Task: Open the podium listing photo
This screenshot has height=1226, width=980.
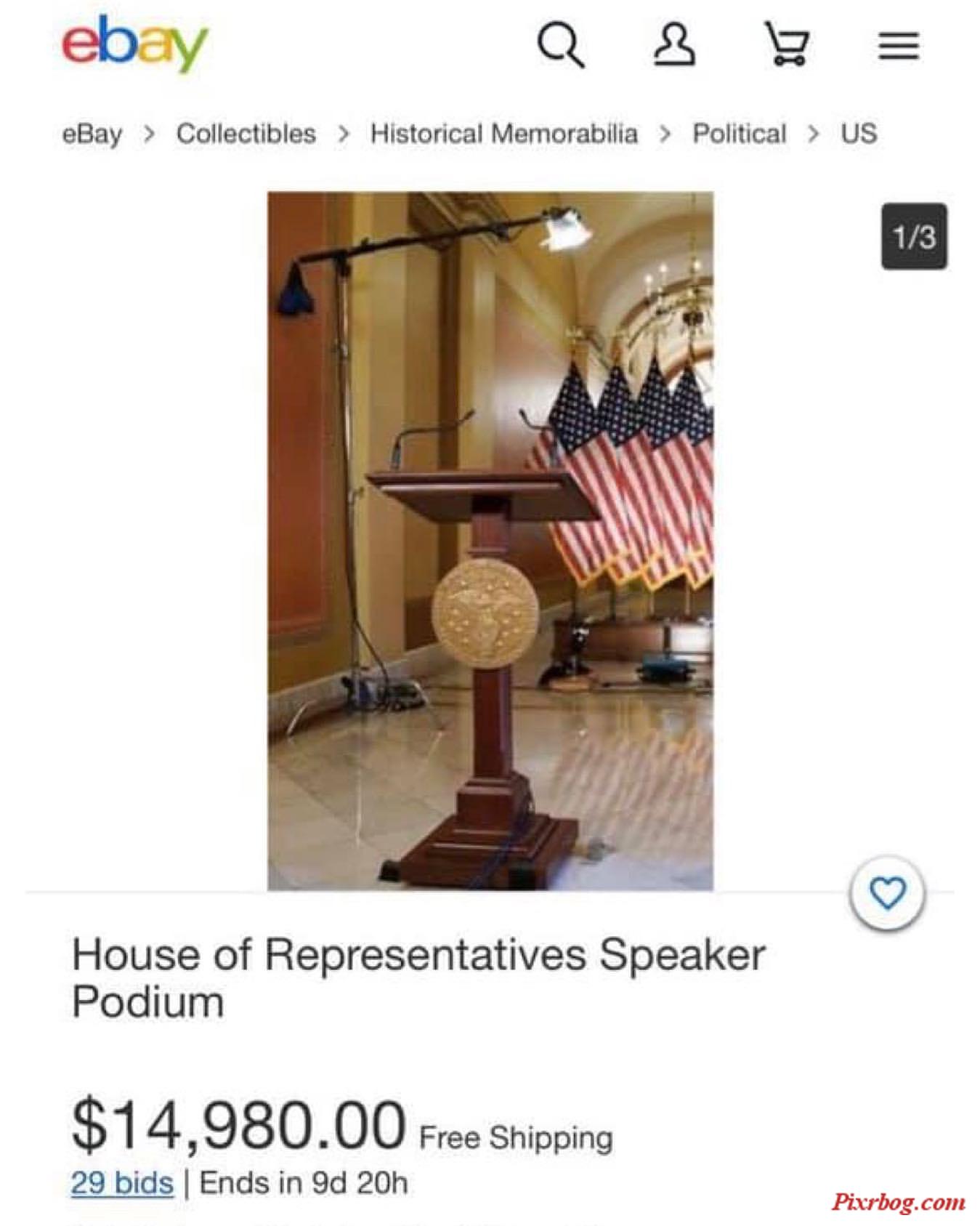Action: coord(490,541)
